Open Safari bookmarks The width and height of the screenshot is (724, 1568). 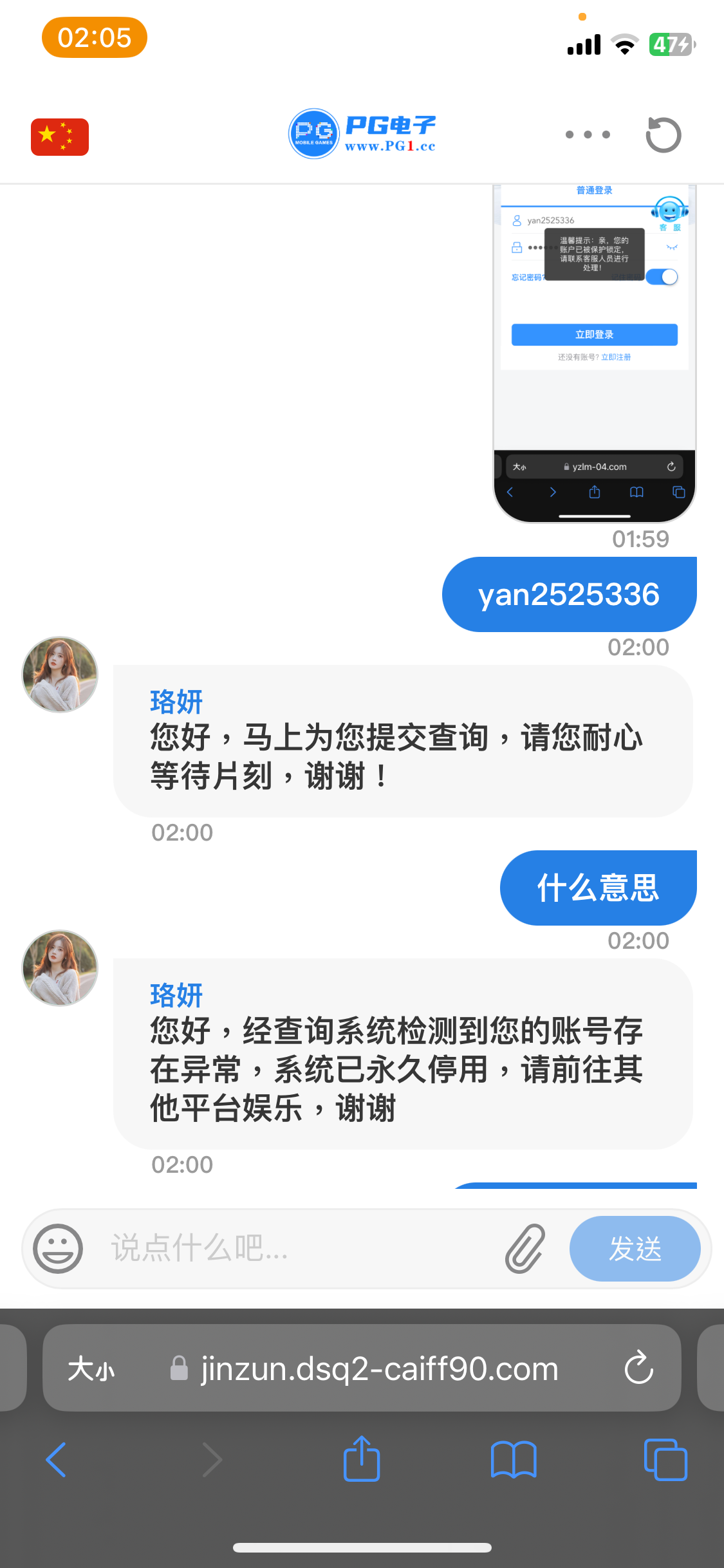click(513, 1459)
